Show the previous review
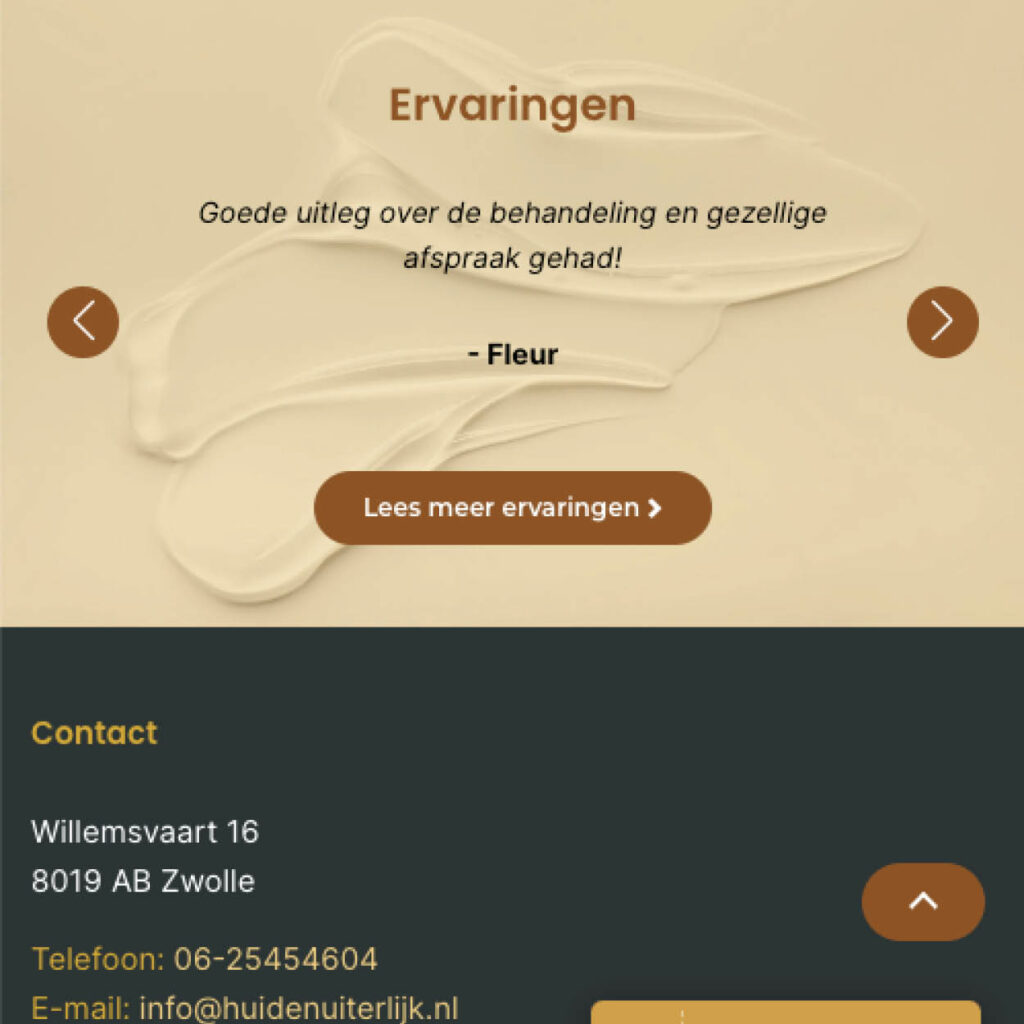 [83, 322]
